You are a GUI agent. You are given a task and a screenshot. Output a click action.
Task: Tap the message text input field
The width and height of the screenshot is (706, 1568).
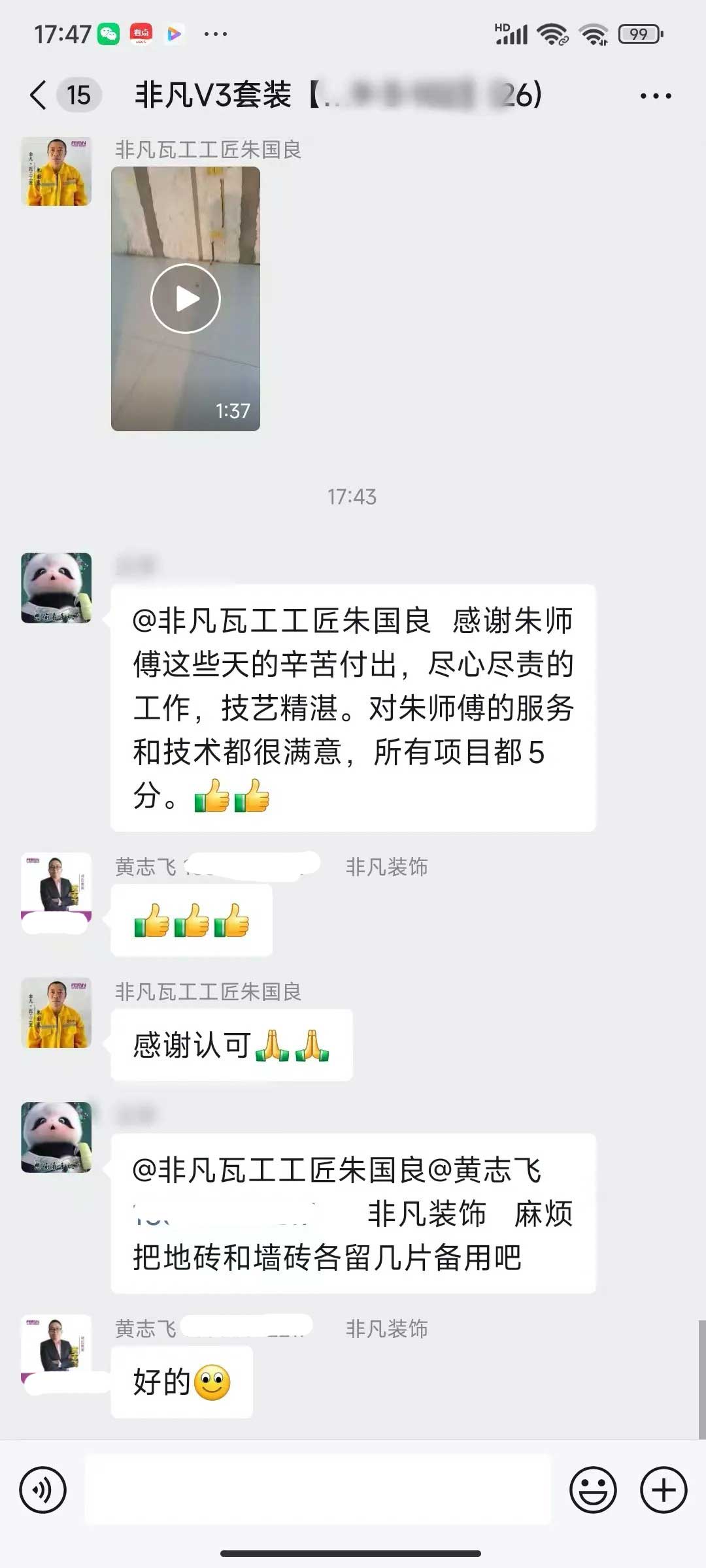(x=318, y=1490)
